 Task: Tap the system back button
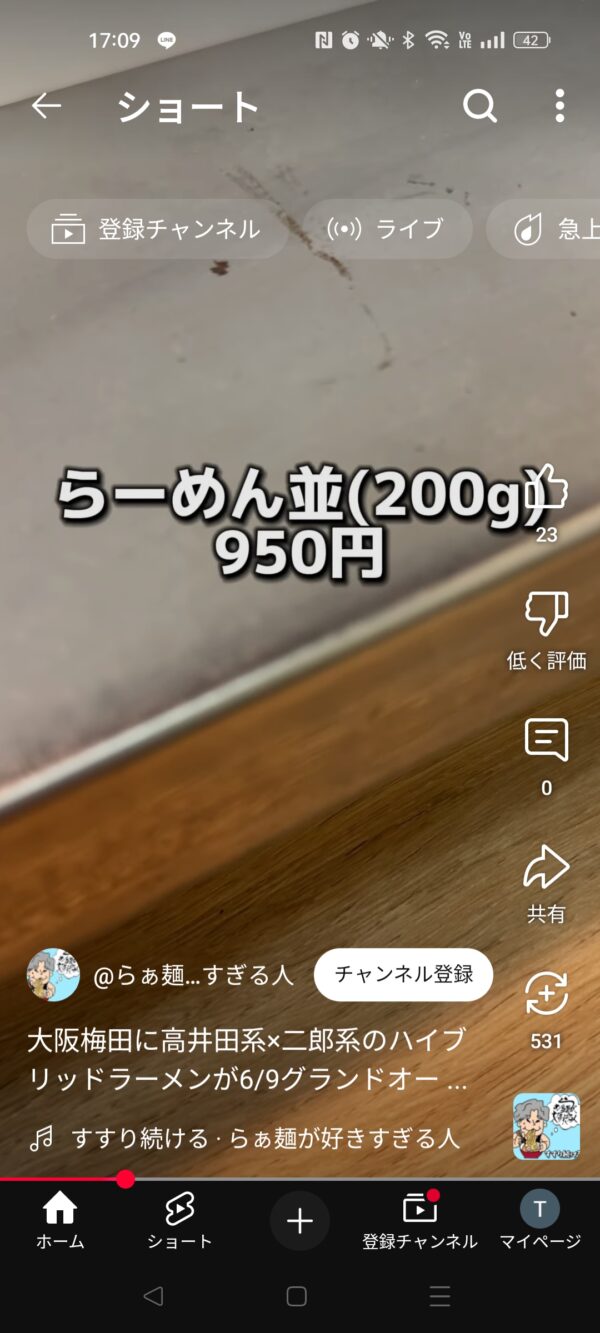[x=153, y=1297]
